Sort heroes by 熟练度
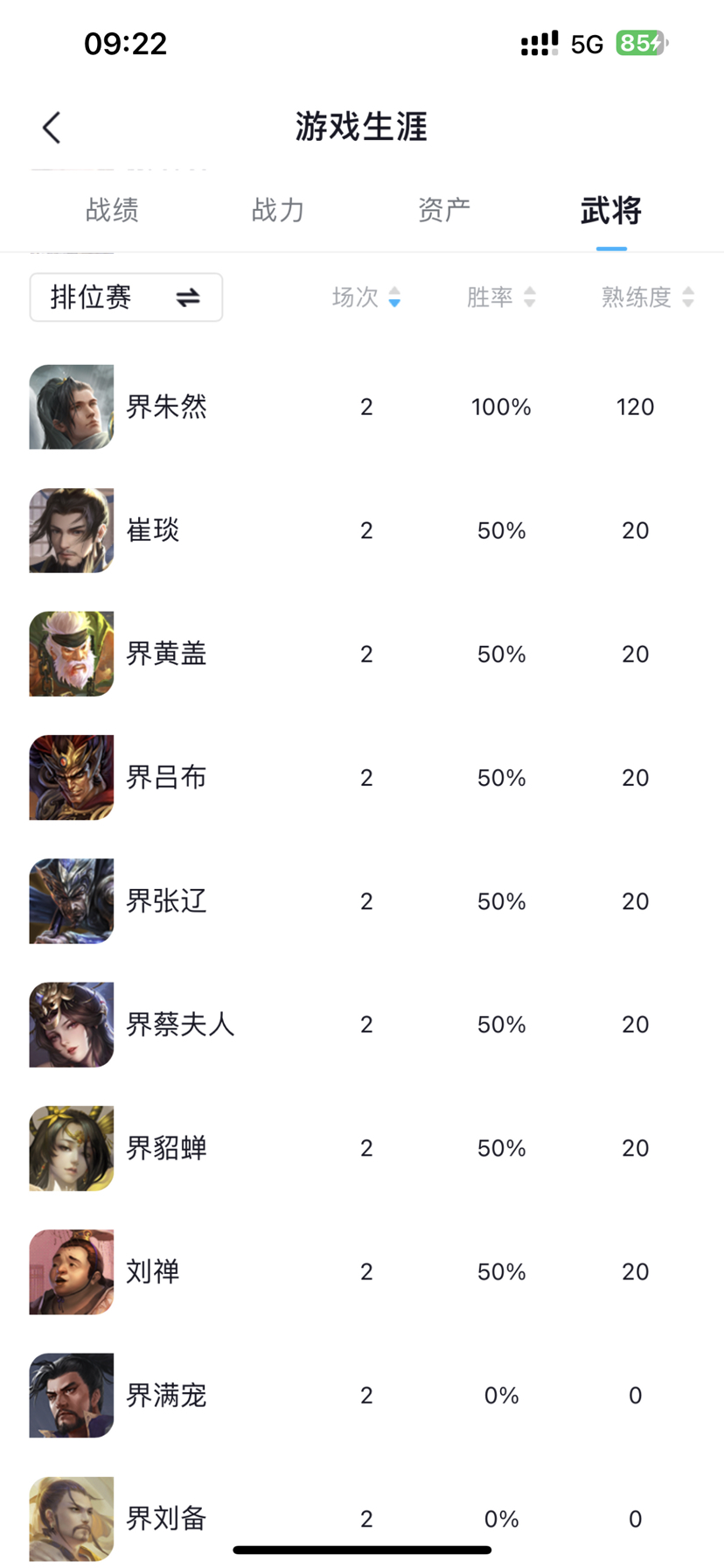Viewport: 724px width, 1568px height. point(647,297)
